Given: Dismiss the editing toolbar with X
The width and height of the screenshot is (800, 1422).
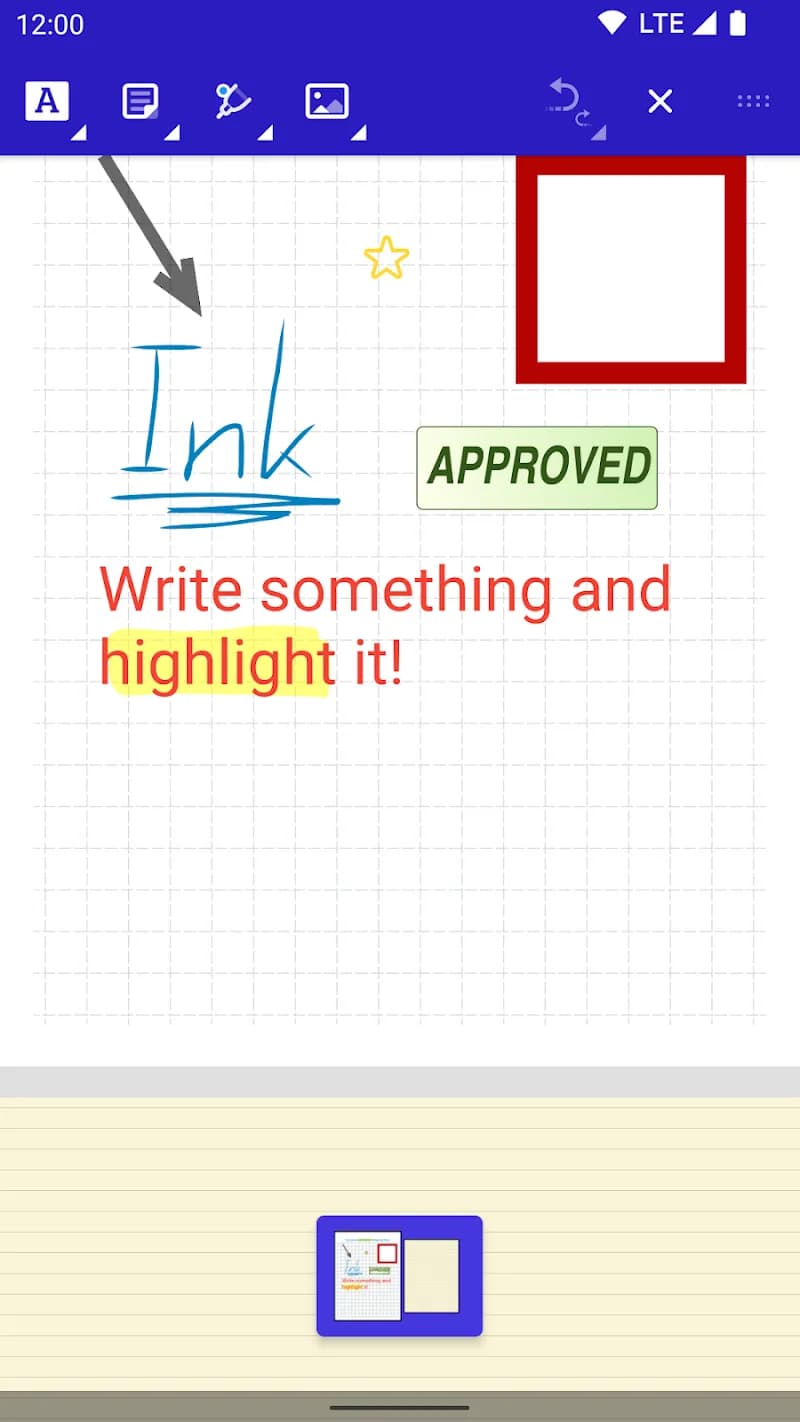Looking at the screenshot, I should [660, 100].
